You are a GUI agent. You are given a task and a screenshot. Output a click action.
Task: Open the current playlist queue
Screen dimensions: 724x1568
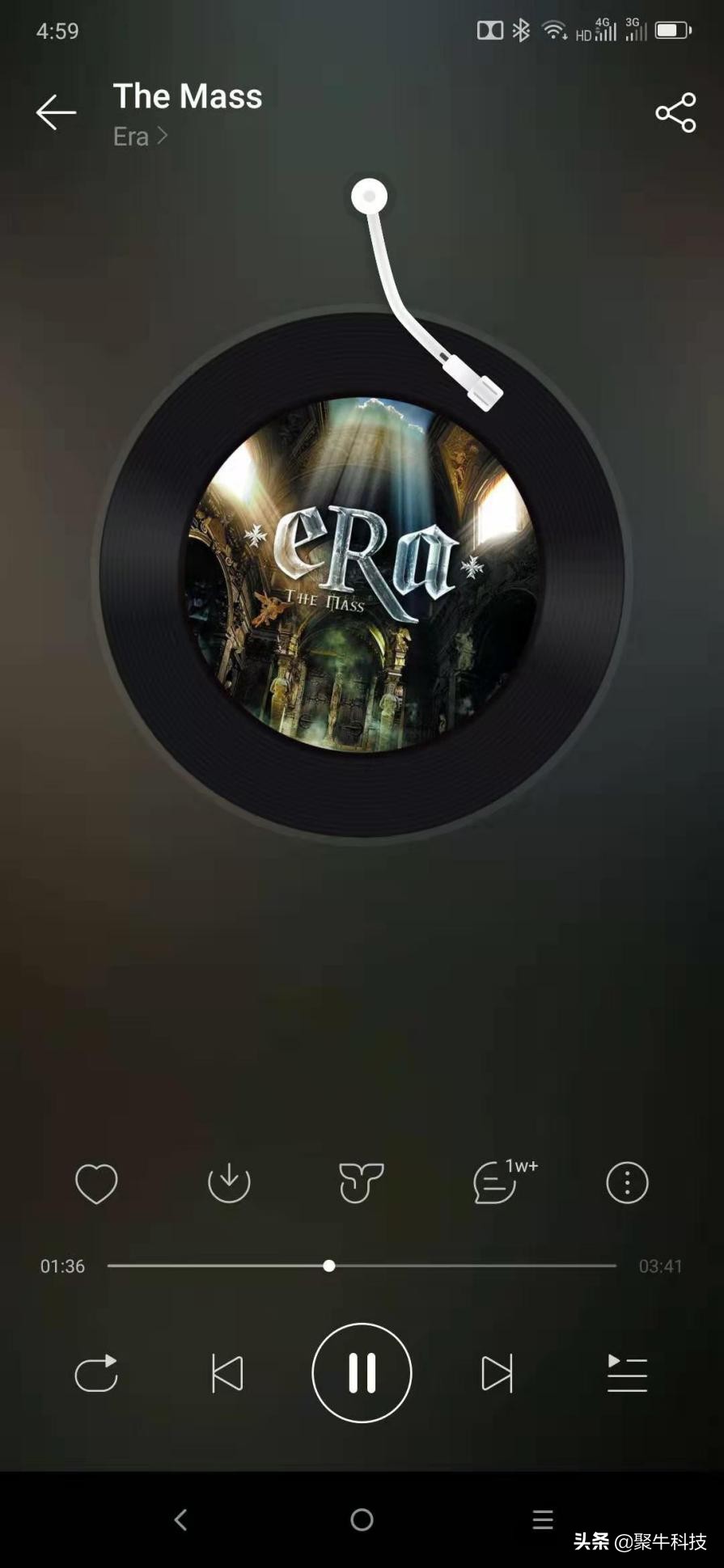pos(627,1373)
